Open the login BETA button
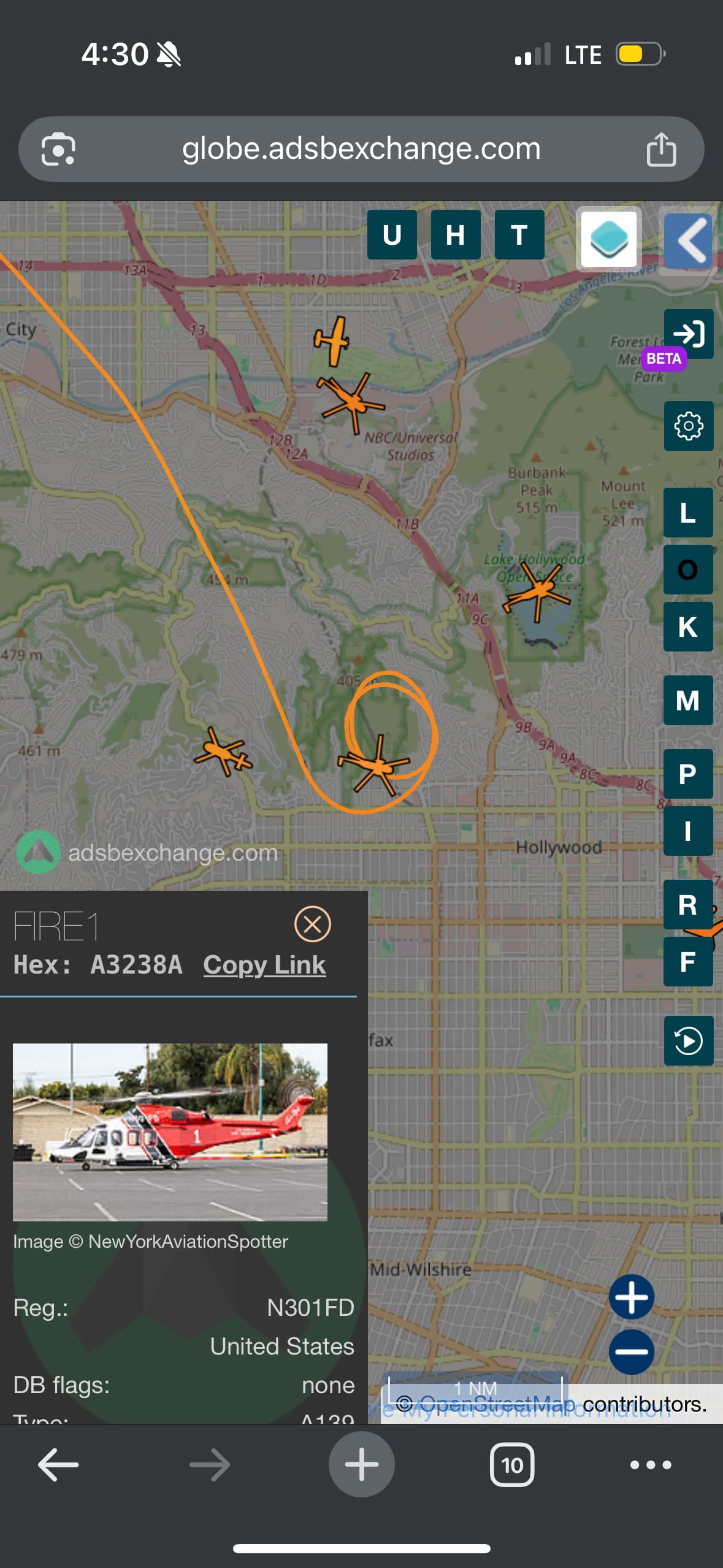 pos(688,334)
